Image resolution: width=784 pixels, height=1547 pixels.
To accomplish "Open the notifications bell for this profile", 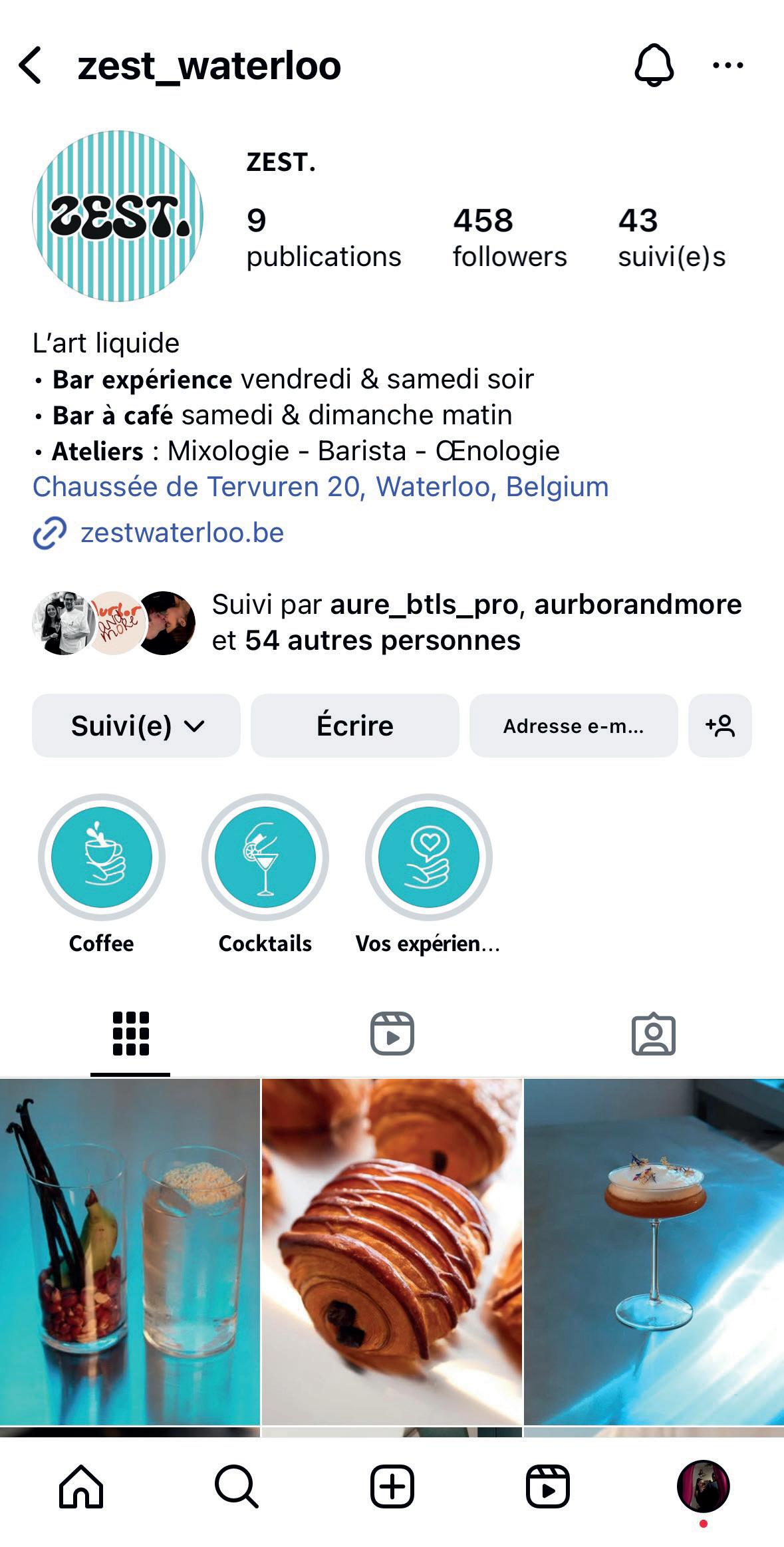I will 654,65.
